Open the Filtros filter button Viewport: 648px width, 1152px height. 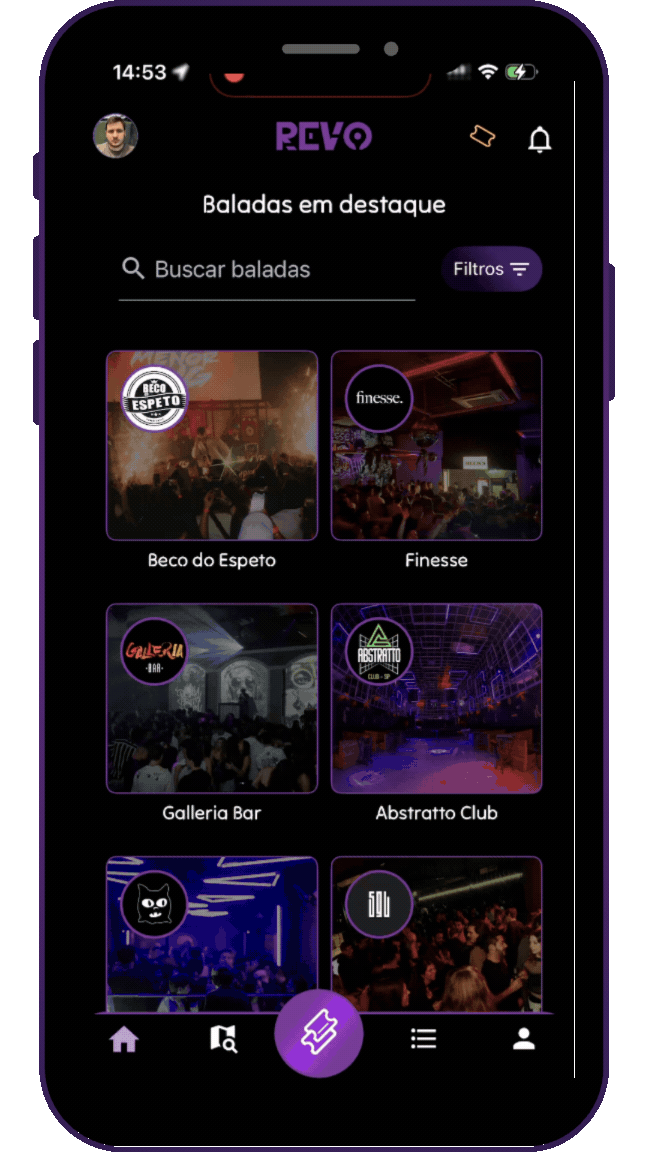point(491,269)
